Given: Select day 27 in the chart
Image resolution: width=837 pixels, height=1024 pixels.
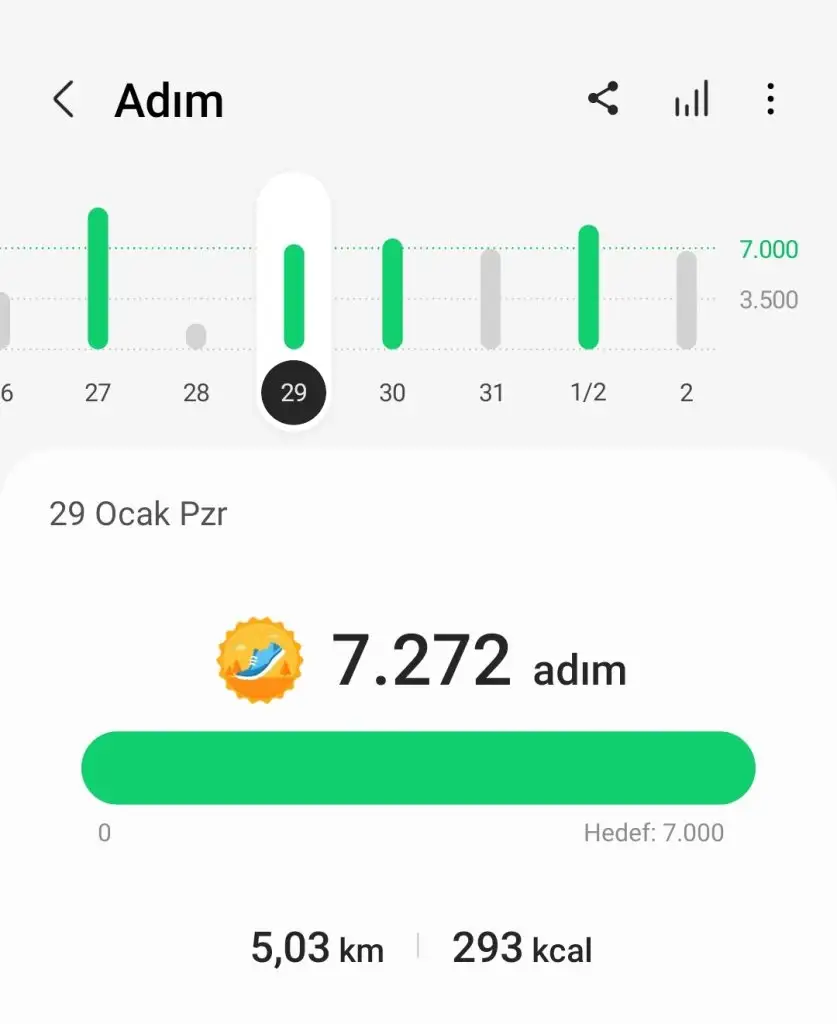Looking at the screenshot, I should [x=98, y=300].
